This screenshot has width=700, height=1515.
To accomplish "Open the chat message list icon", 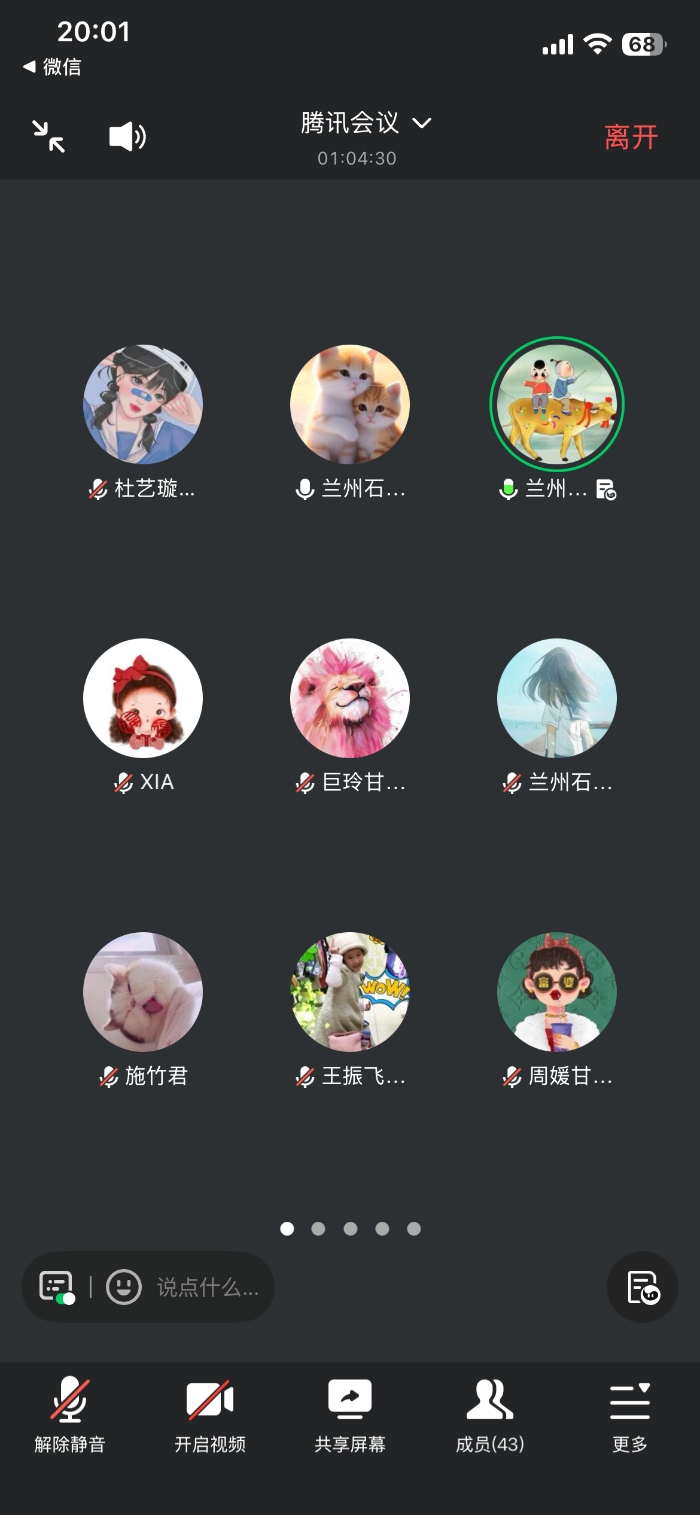I will point(57,1287).
